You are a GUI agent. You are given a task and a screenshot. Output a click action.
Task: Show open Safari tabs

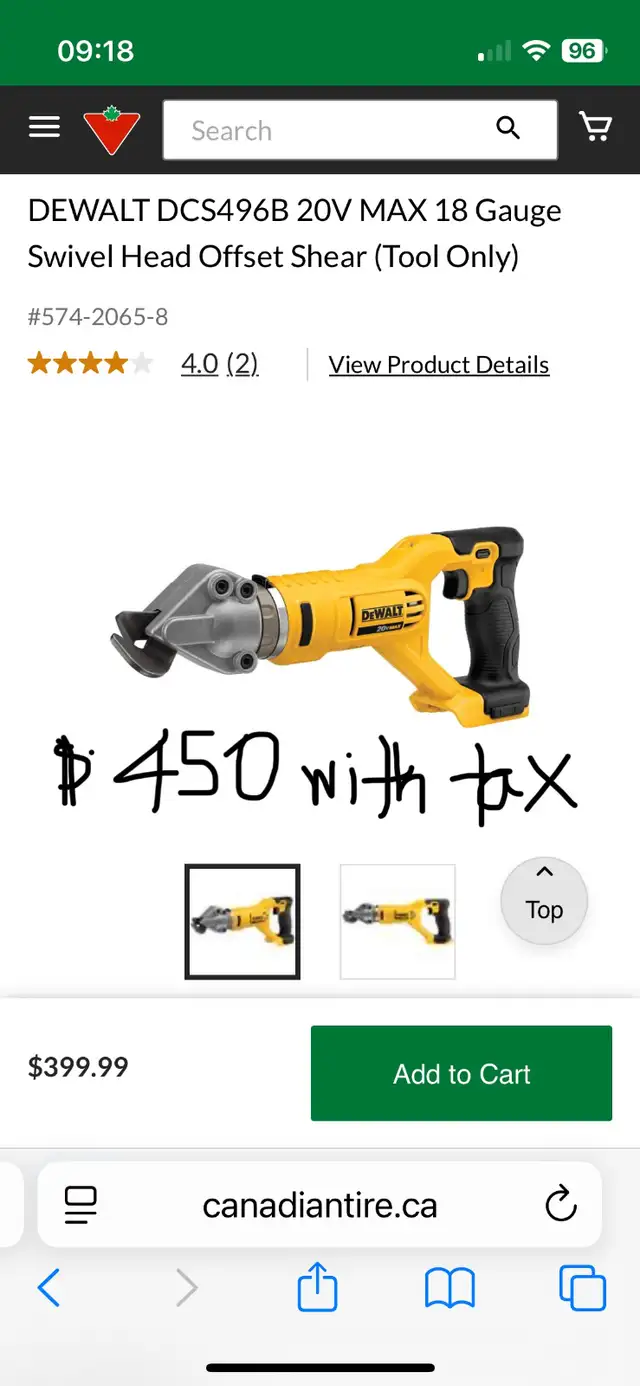[583, 1288]
